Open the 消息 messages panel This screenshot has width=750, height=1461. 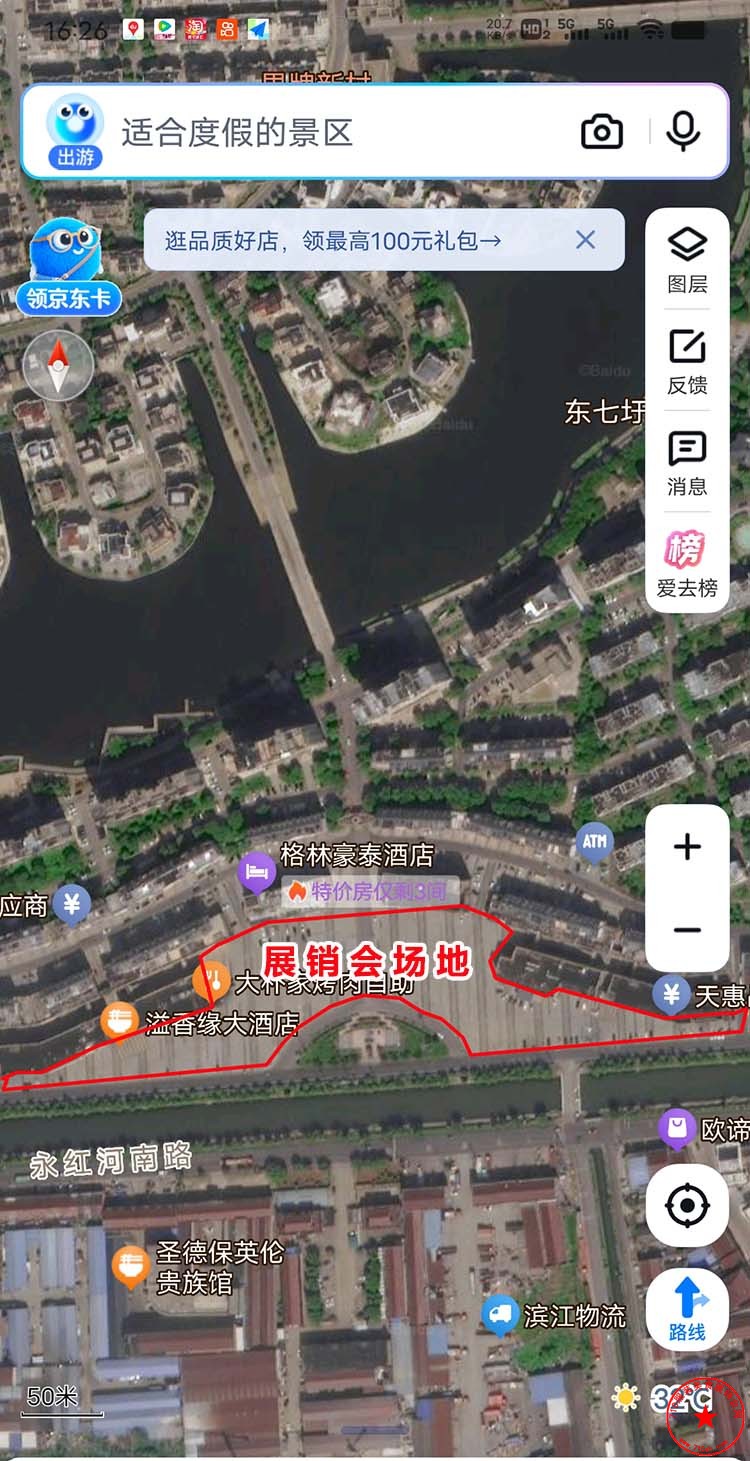[687, 463]
